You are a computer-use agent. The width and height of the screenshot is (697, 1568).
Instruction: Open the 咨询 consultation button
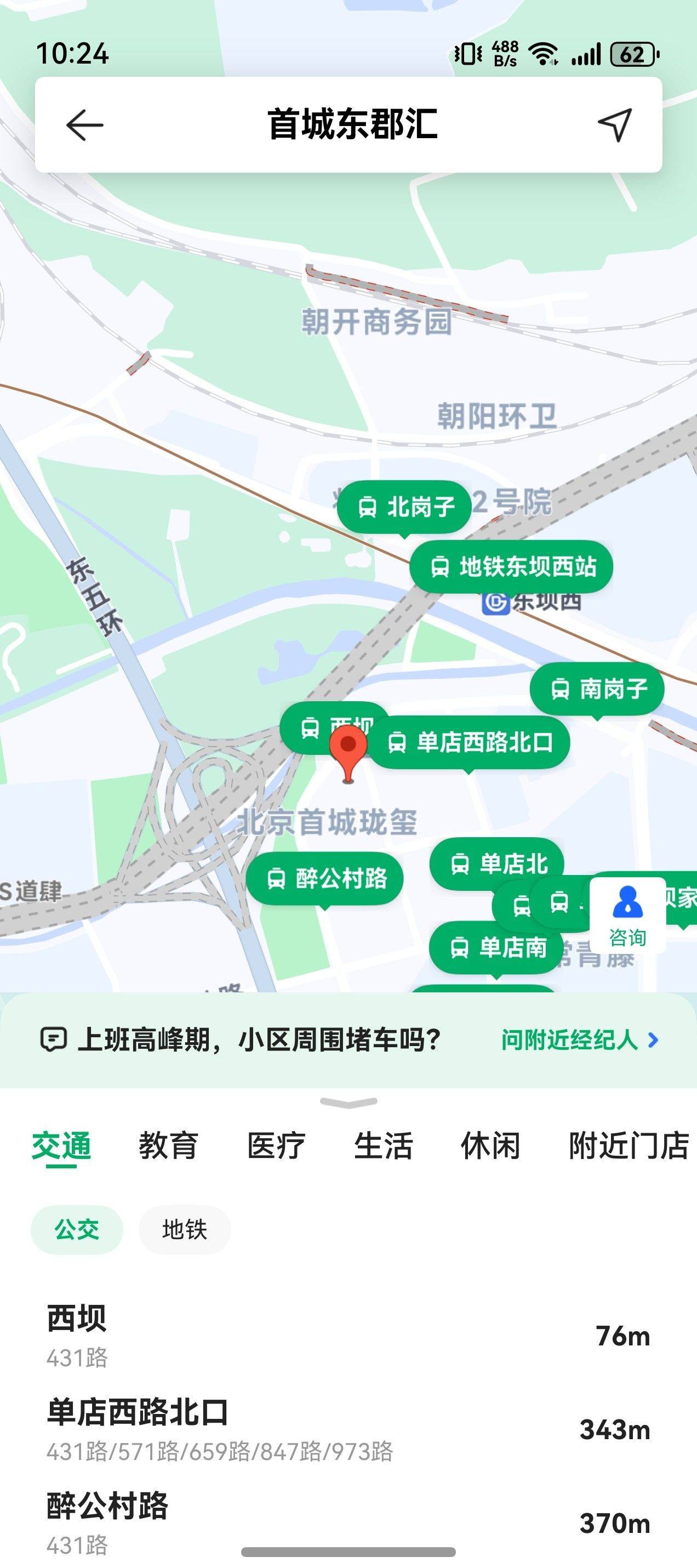(627, 913)
